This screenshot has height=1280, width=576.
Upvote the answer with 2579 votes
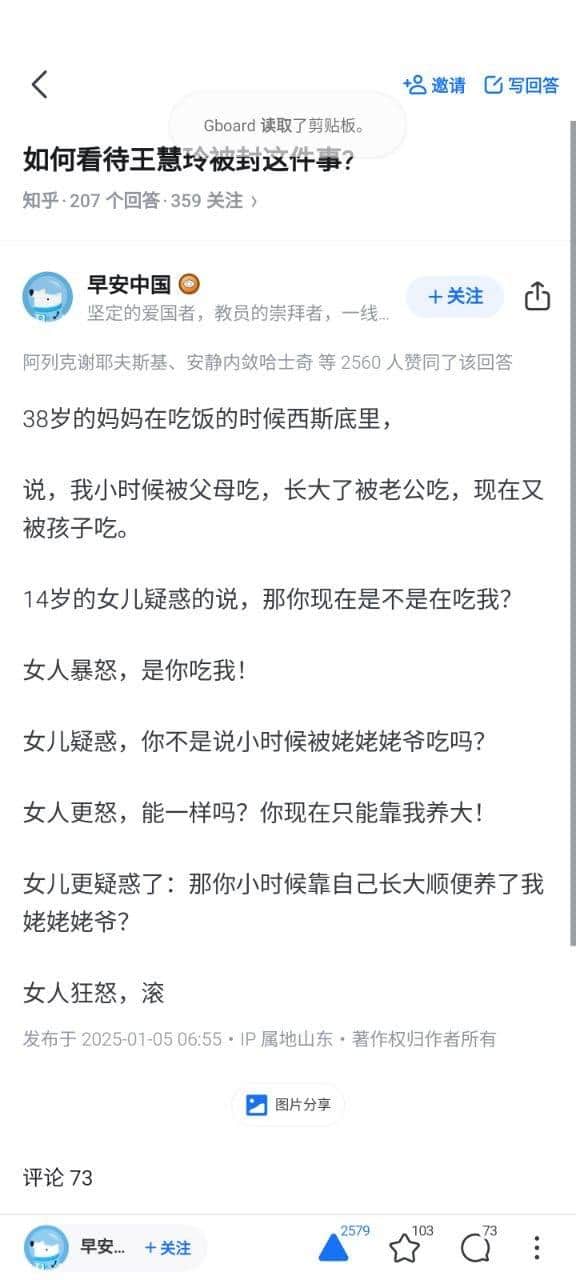tap(335, 1246)
